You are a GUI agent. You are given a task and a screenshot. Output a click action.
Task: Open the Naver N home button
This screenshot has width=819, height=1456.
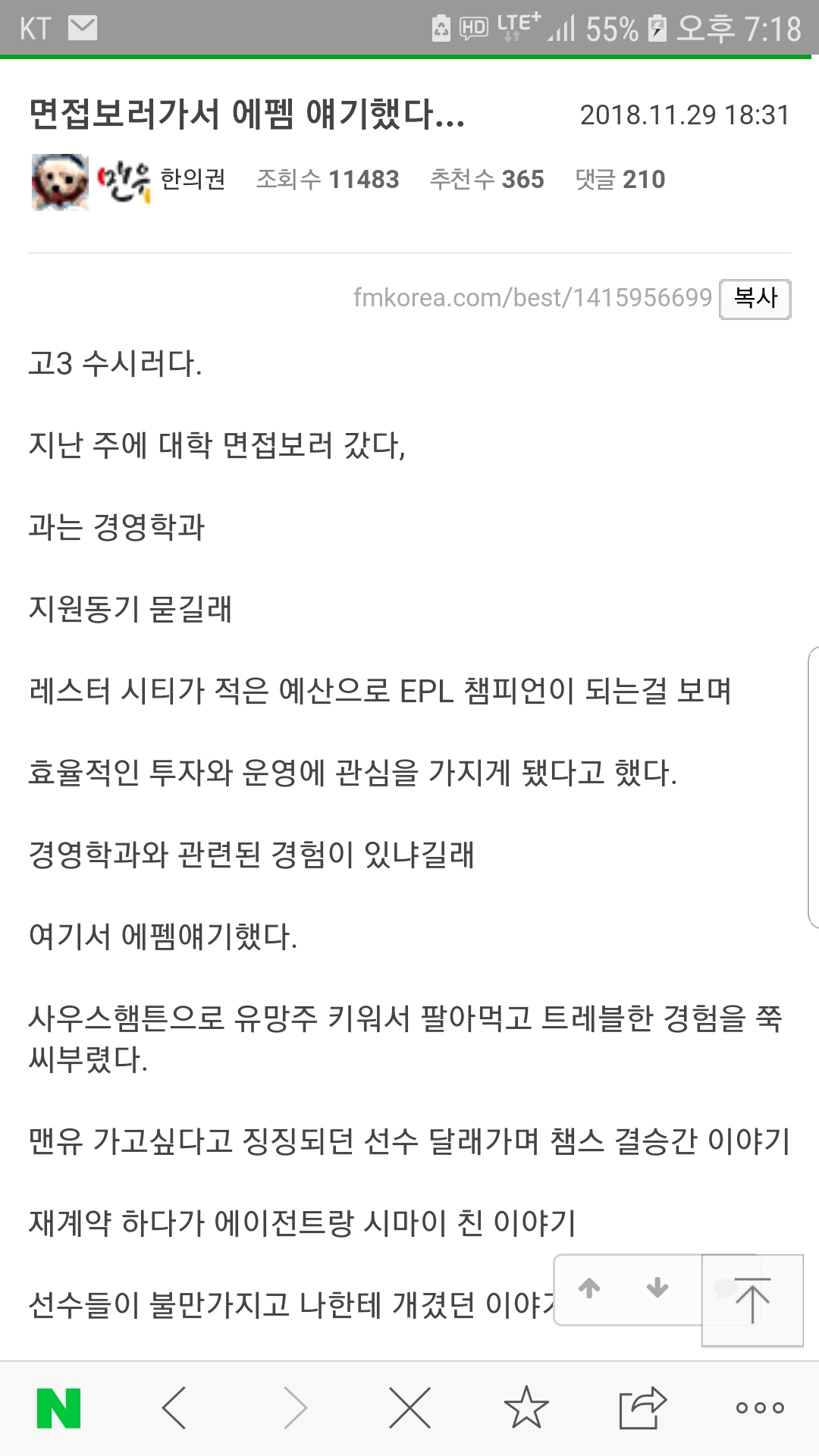(58, 1408)
